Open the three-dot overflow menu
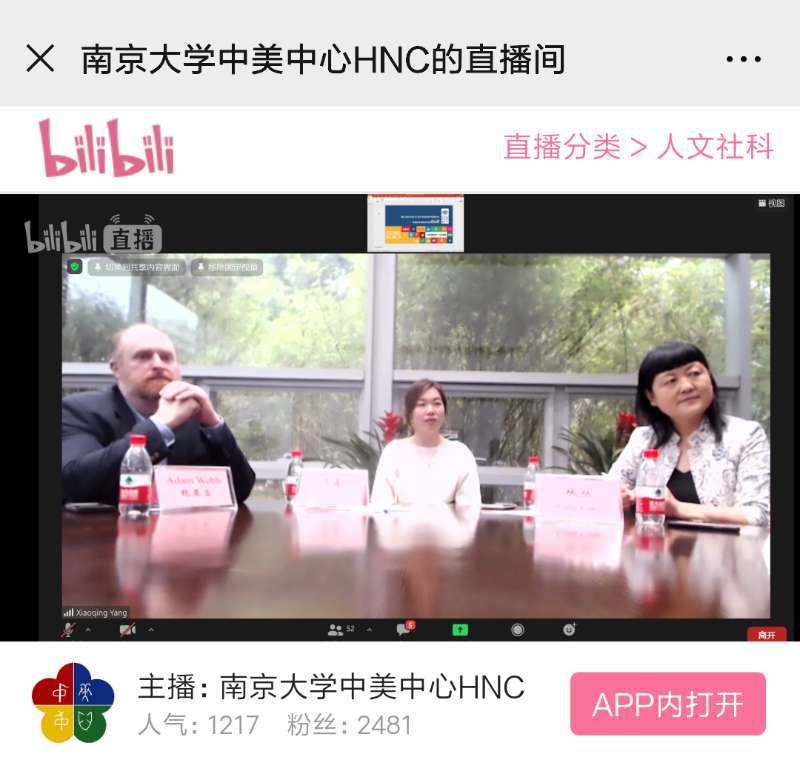Viewport: 800px width, 757px height. (743, 59)
